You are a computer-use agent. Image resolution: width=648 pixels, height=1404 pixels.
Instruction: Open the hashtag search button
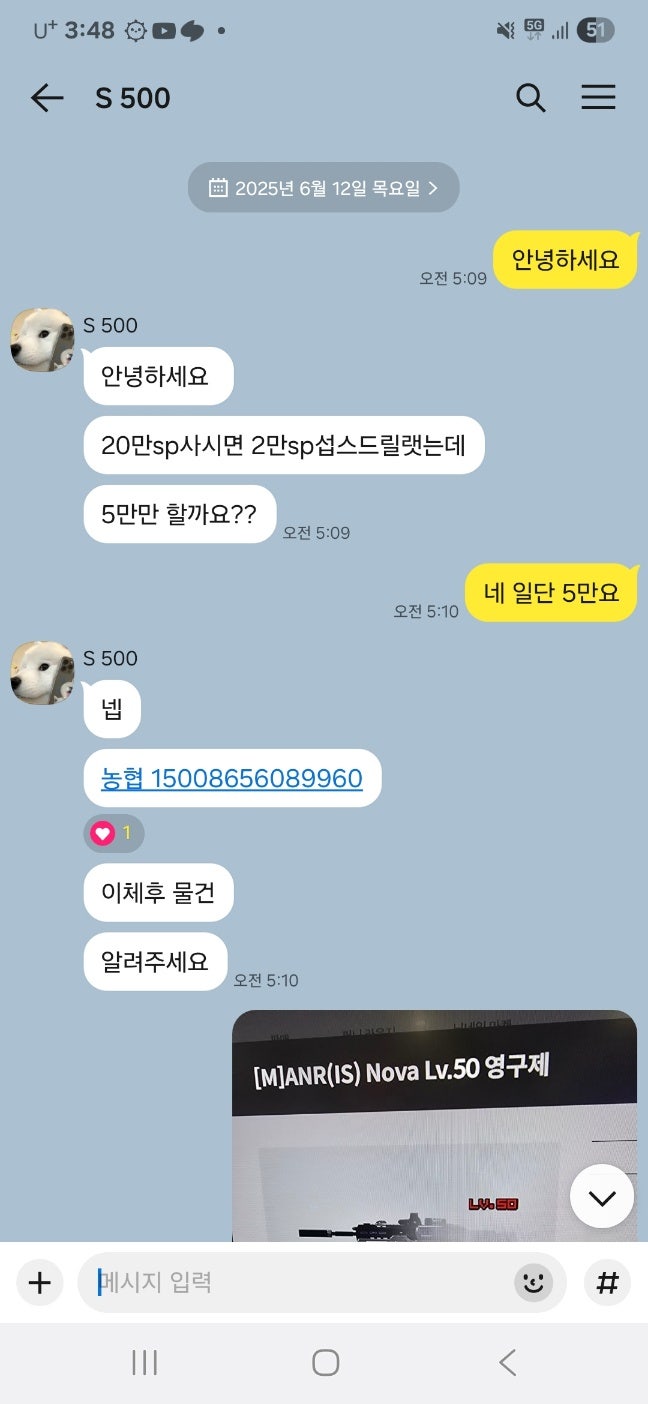tap(607, 1283)
